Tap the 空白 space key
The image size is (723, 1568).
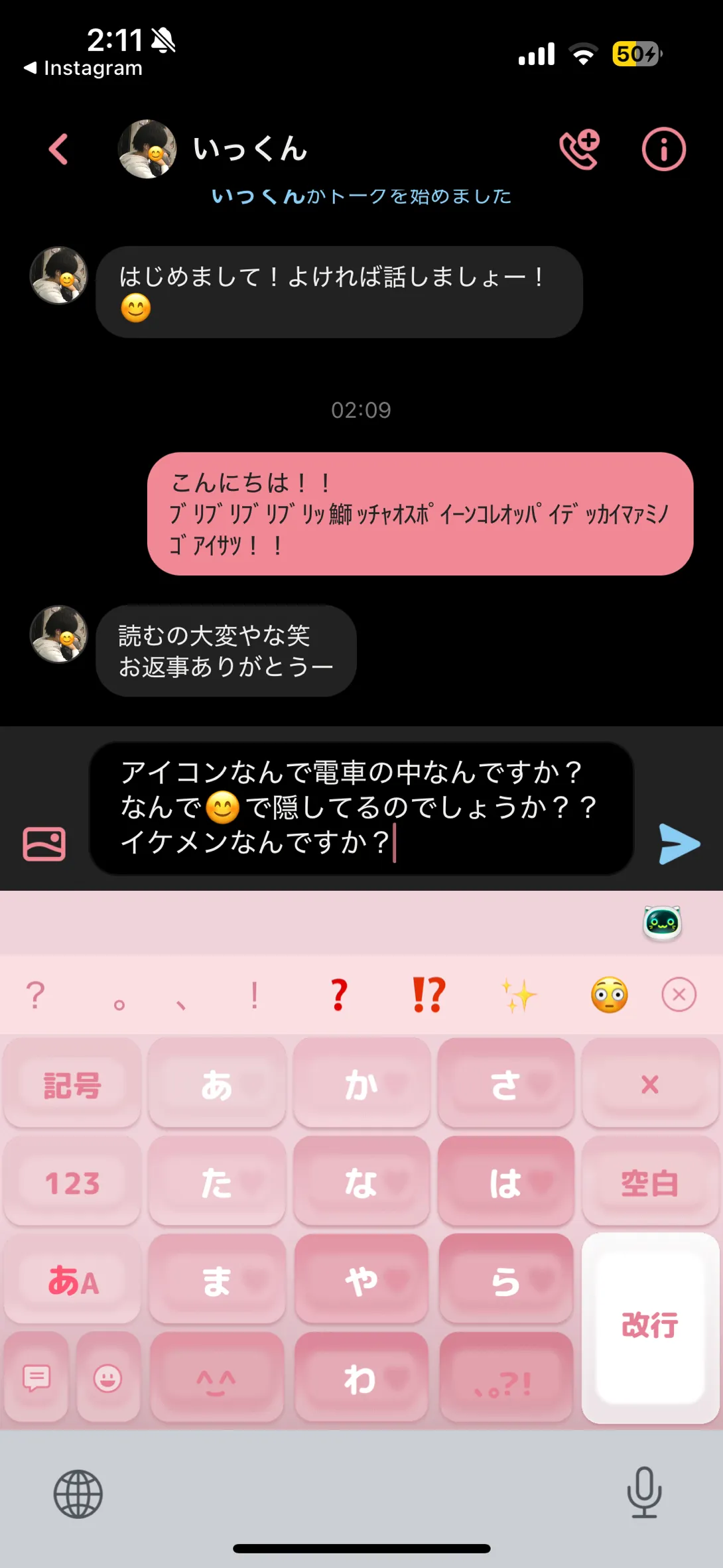click(650, 1182)
